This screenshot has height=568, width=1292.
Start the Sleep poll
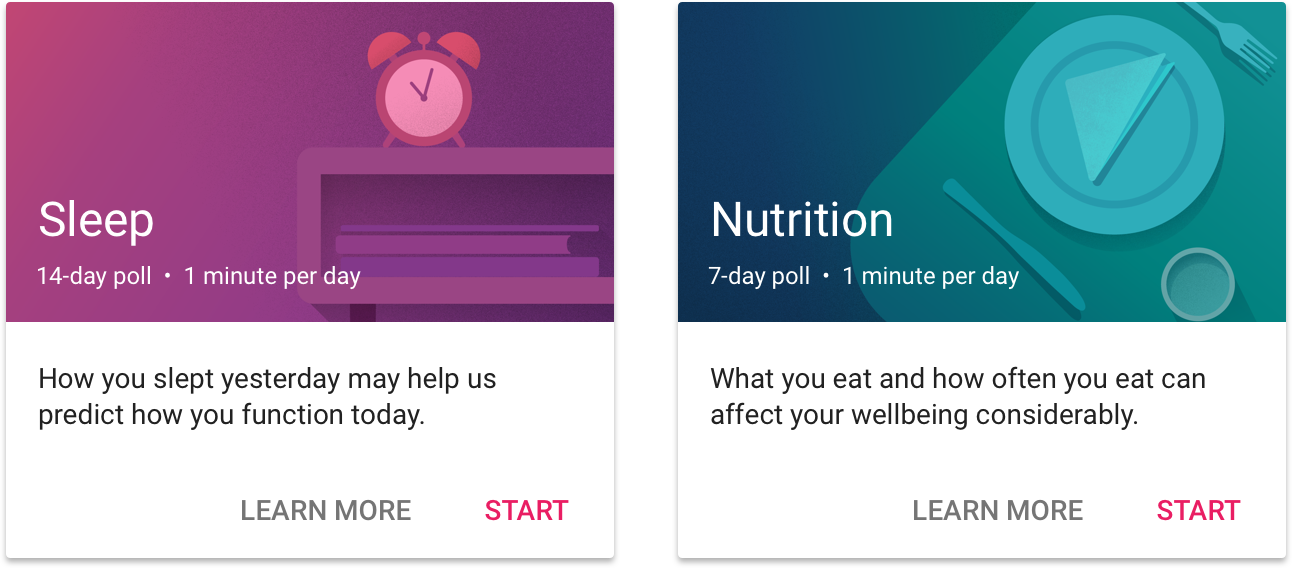click(x=526, y=510)
